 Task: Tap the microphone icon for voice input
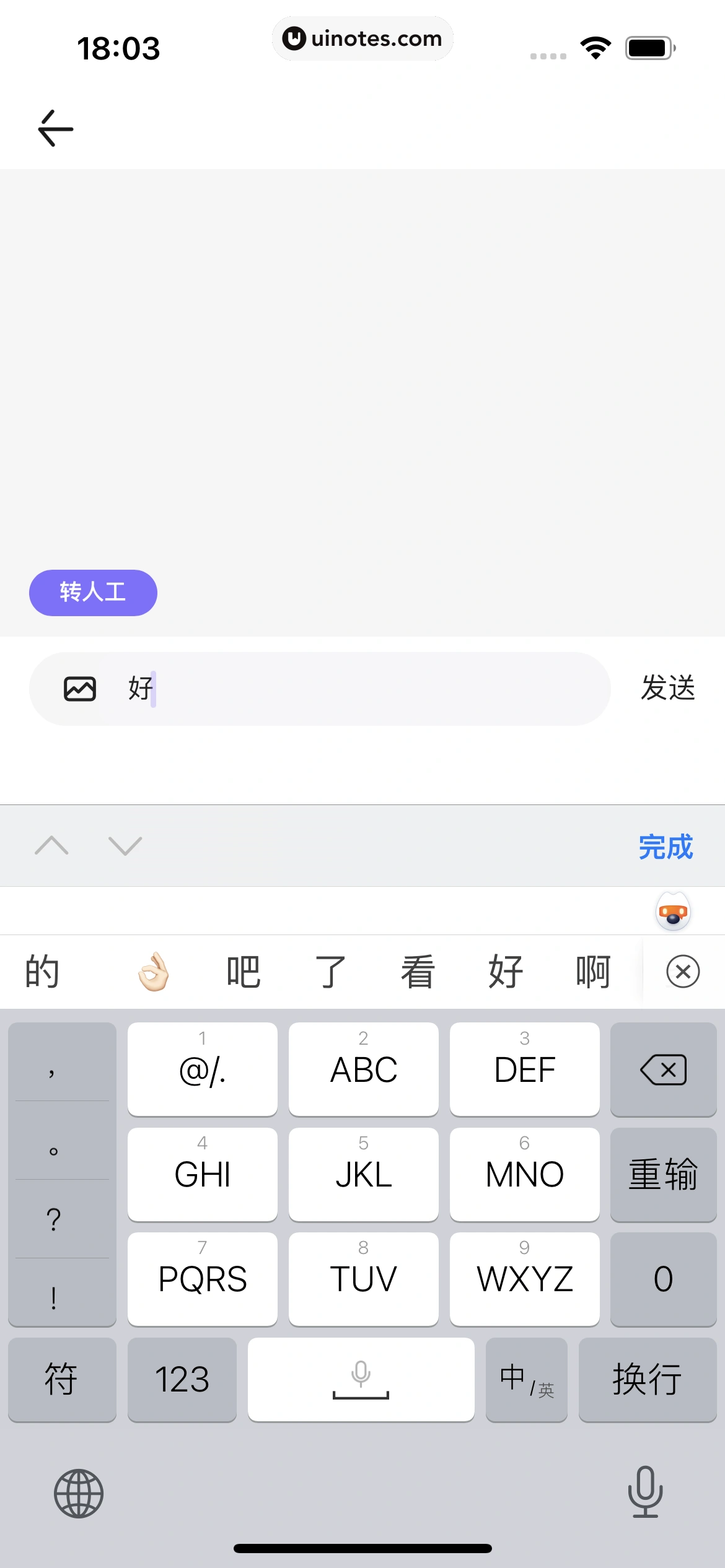tap(645, 1492)
